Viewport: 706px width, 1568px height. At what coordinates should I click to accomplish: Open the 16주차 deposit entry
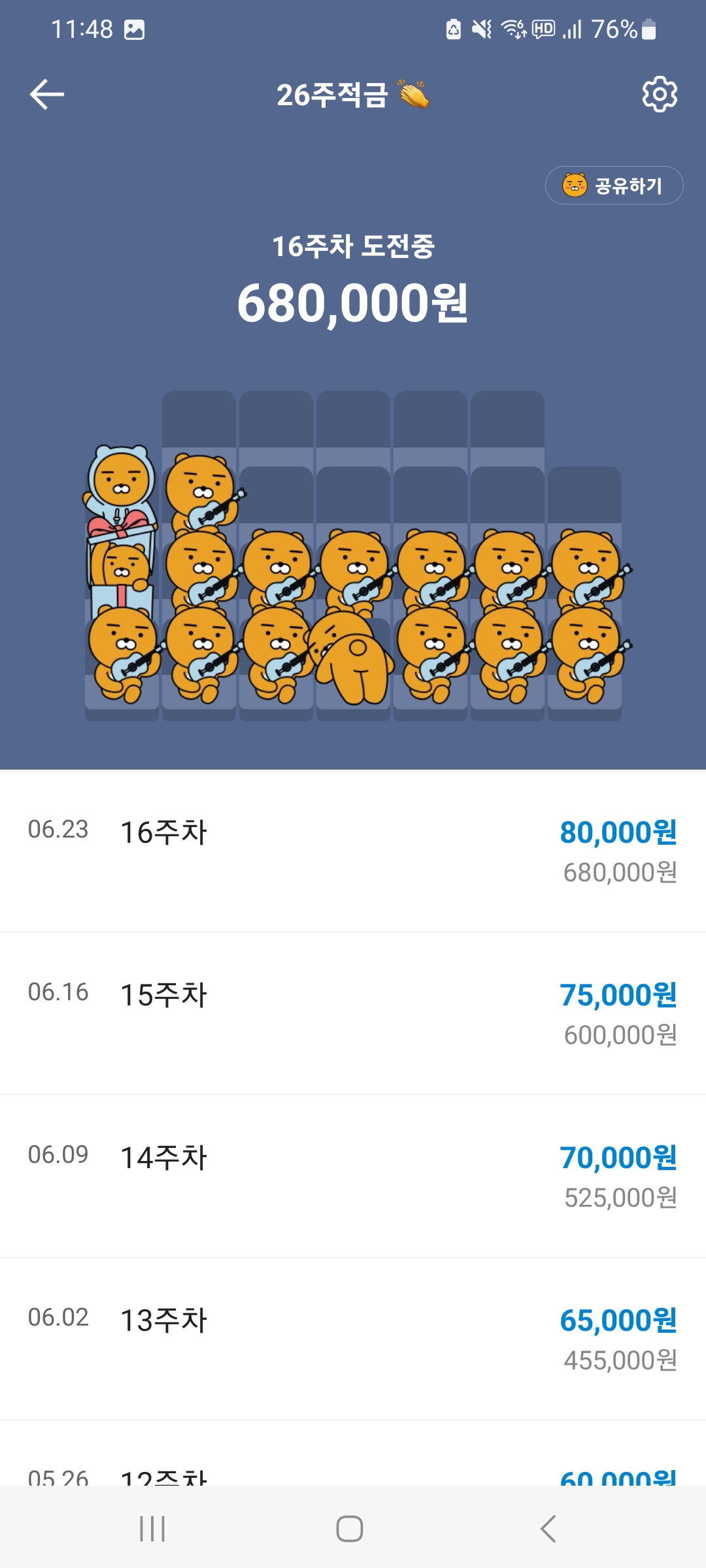pyautogui.click(x=353, y=851)
